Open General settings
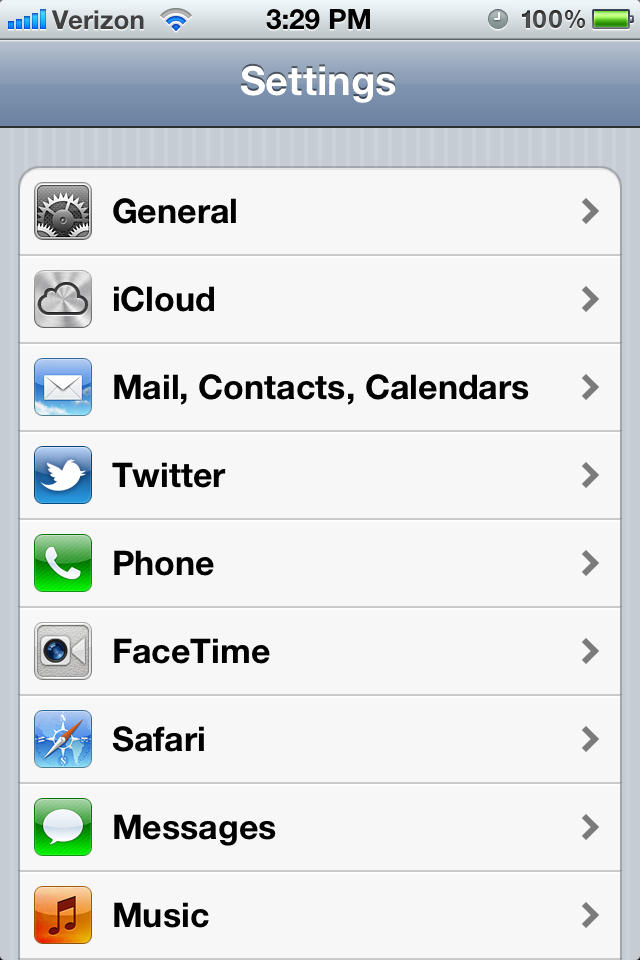This screenshot has width=640, height=960. 320,212
